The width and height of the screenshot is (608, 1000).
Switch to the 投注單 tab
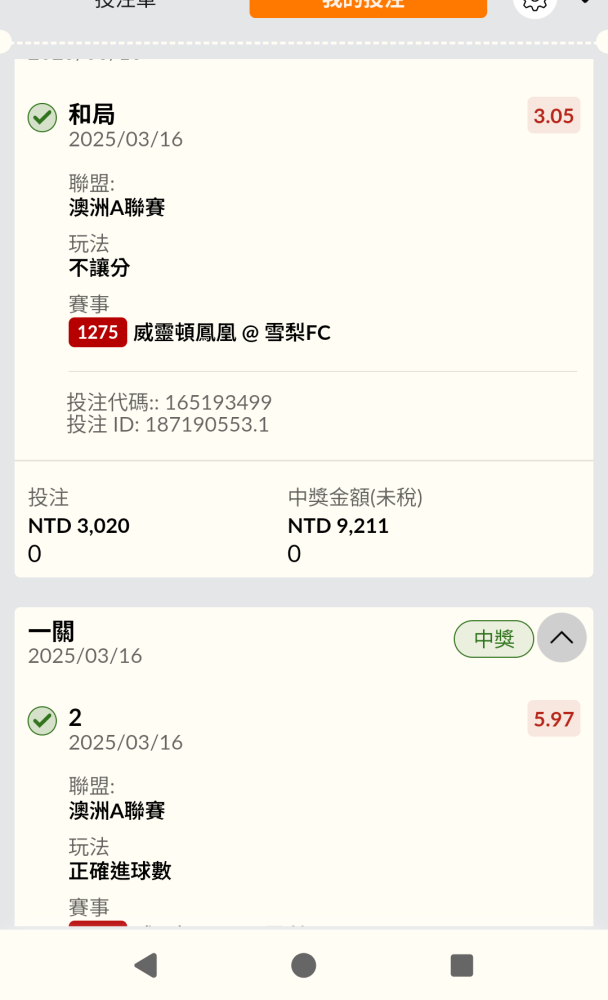pos(125,4)
